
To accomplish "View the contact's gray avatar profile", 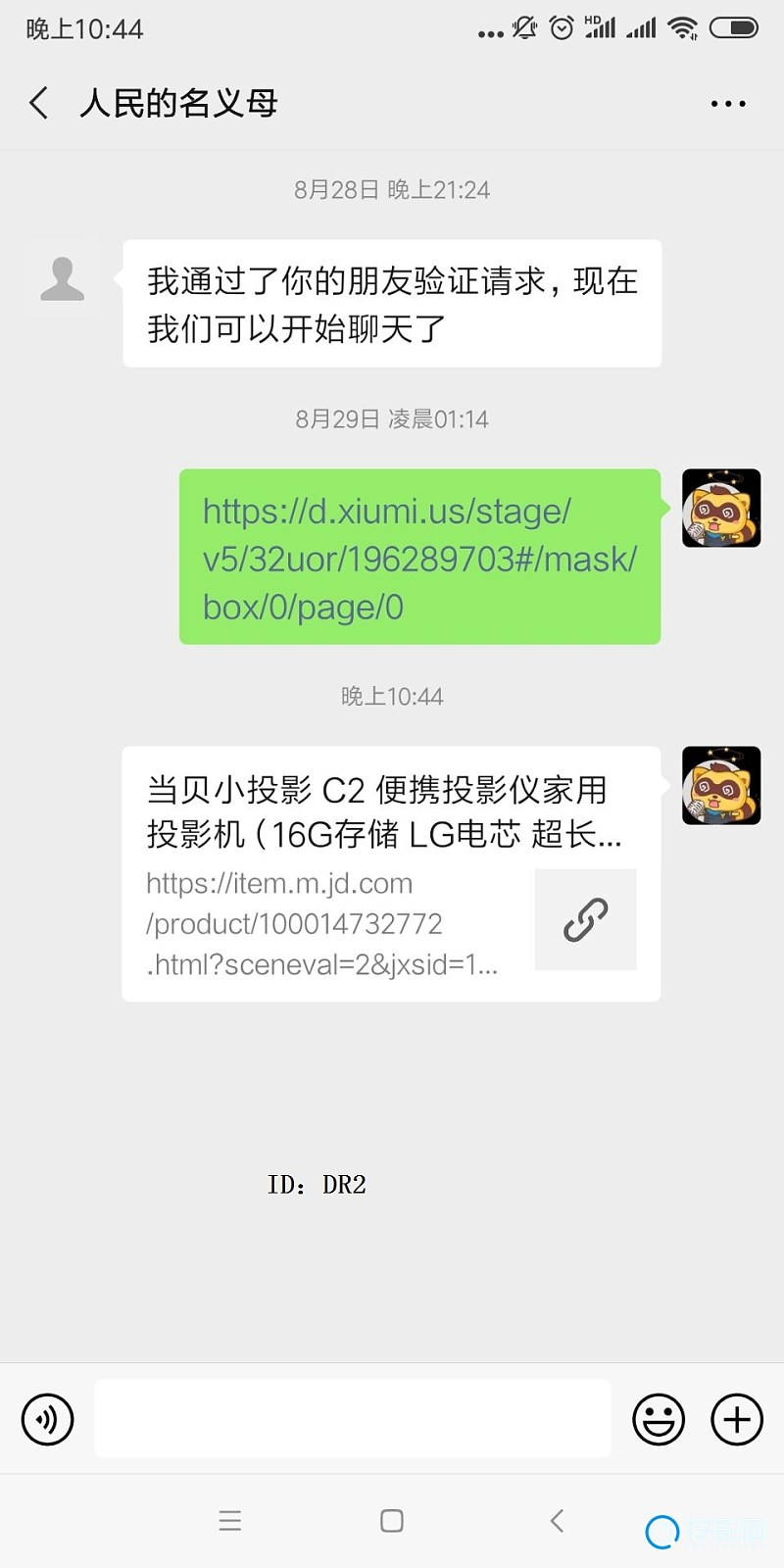I will click(62, 278).
